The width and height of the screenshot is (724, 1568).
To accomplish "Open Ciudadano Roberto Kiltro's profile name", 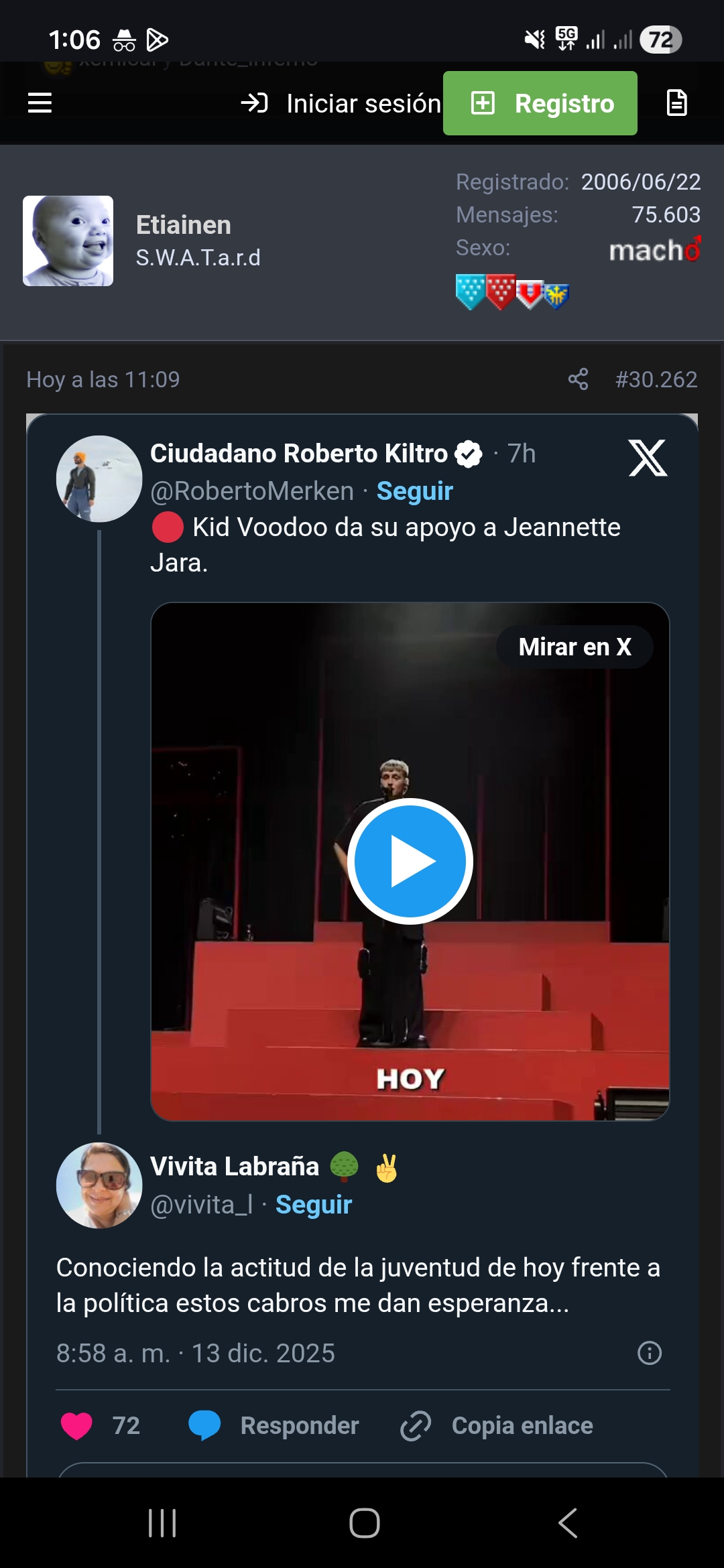I will tap(299, 454).
